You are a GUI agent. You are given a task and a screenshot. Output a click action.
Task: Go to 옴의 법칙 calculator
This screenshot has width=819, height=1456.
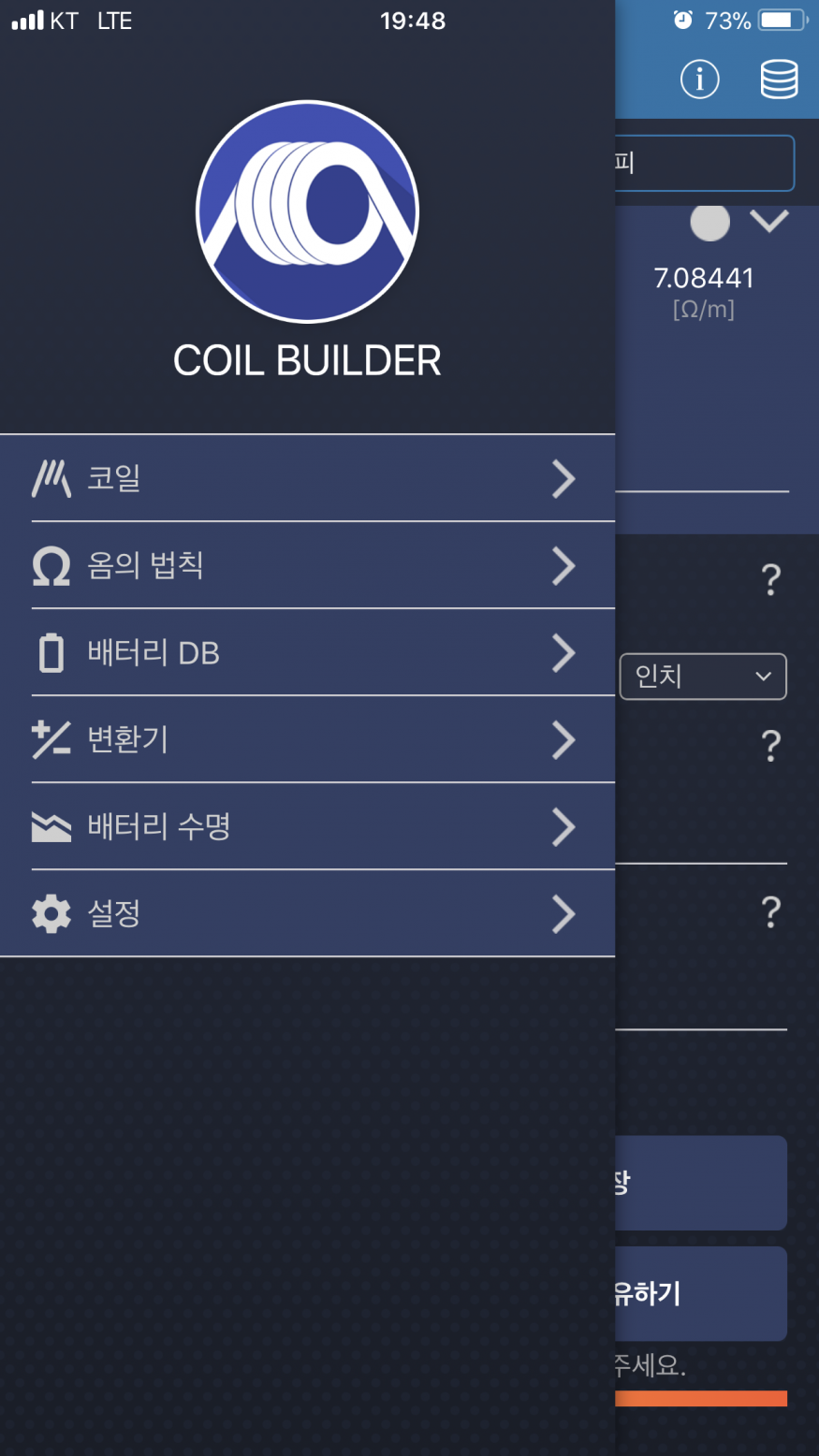[x=307, y=565]
